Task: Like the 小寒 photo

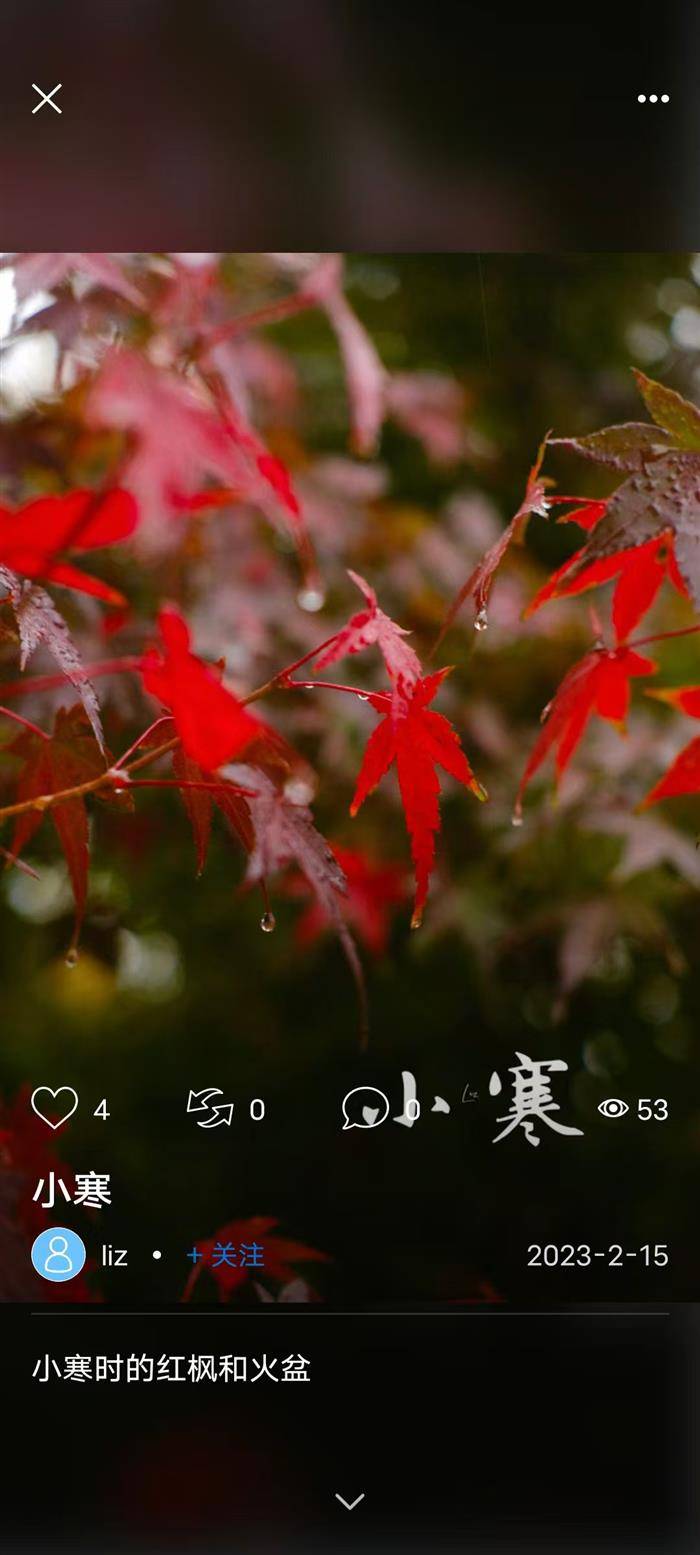Action: (55, 1108)
